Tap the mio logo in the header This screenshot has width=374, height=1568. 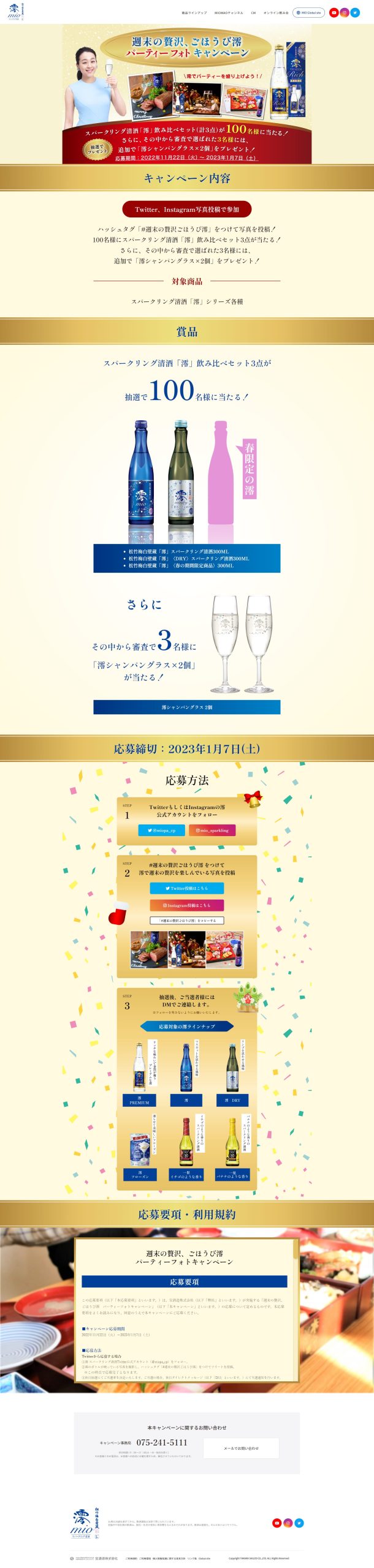pyautogui.click(x=13, y=12)
